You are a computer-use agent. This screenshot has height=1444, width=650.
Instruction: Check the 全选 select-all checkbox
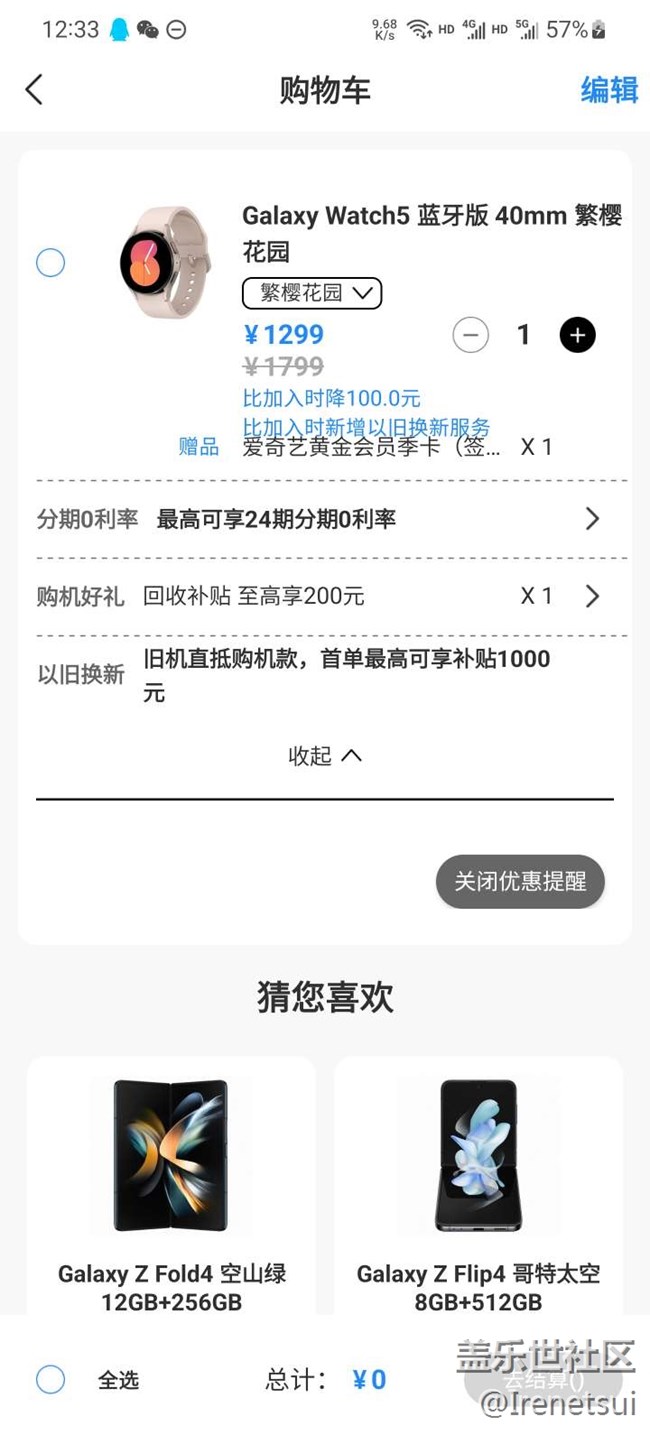(x=51, y=1380)
